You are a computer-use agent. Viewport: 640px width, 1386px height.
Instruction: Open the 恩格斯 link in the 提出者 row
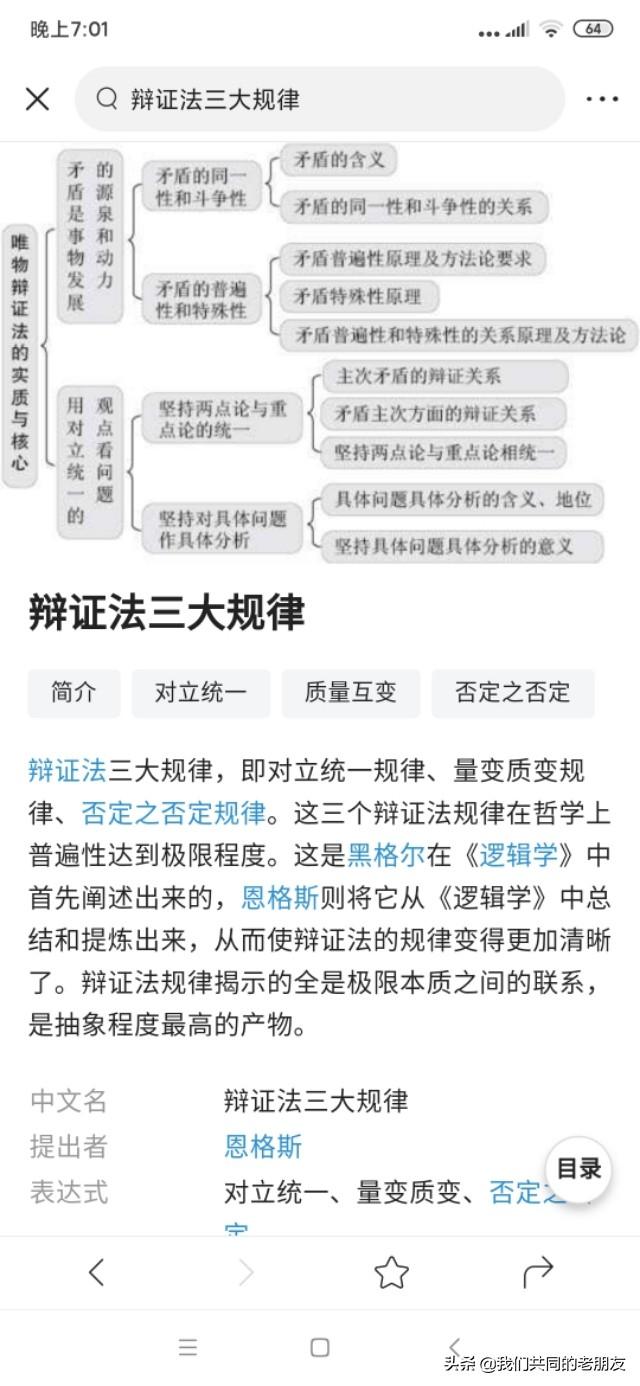click(x=263, y=1146)
